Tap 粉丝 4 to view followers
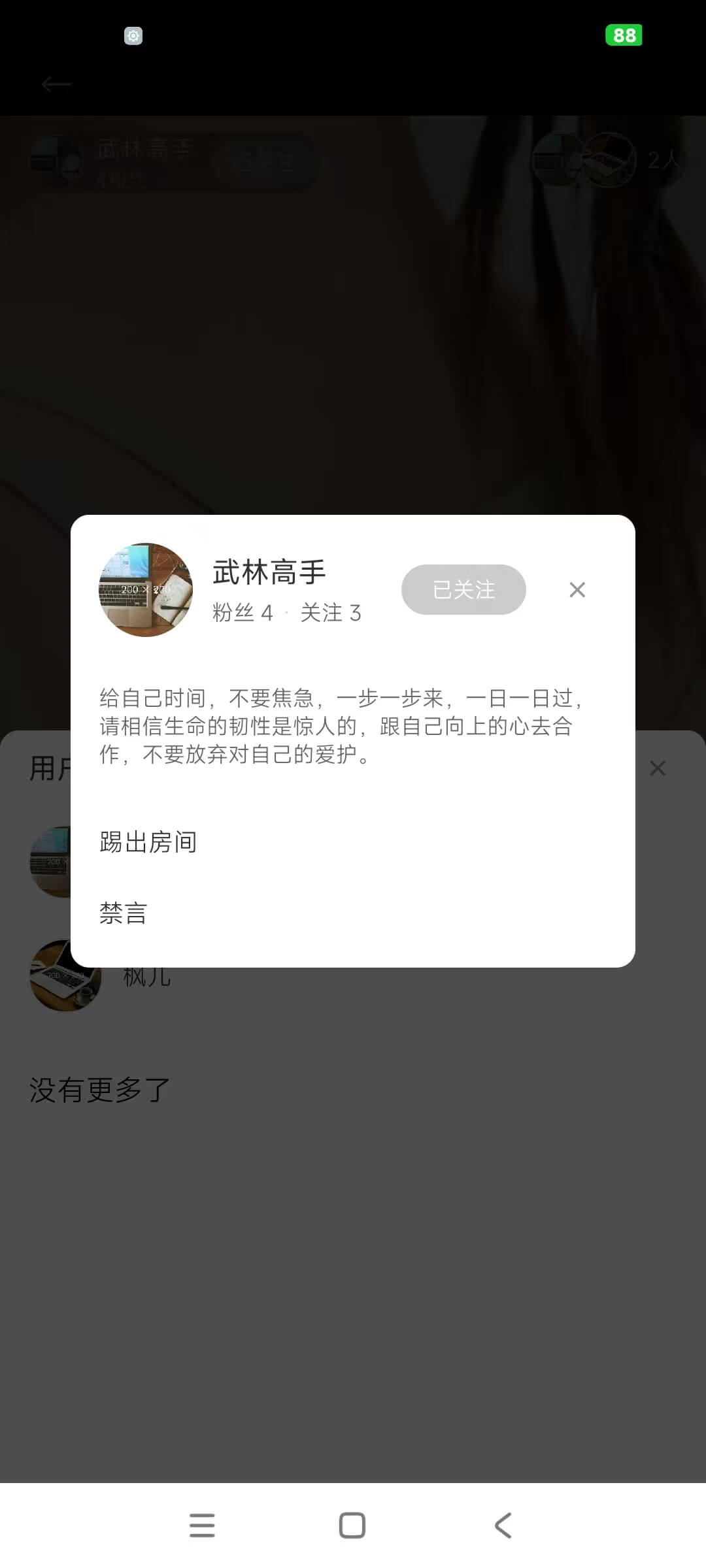This screenshot has width=706, height=1568. (242, 613)
